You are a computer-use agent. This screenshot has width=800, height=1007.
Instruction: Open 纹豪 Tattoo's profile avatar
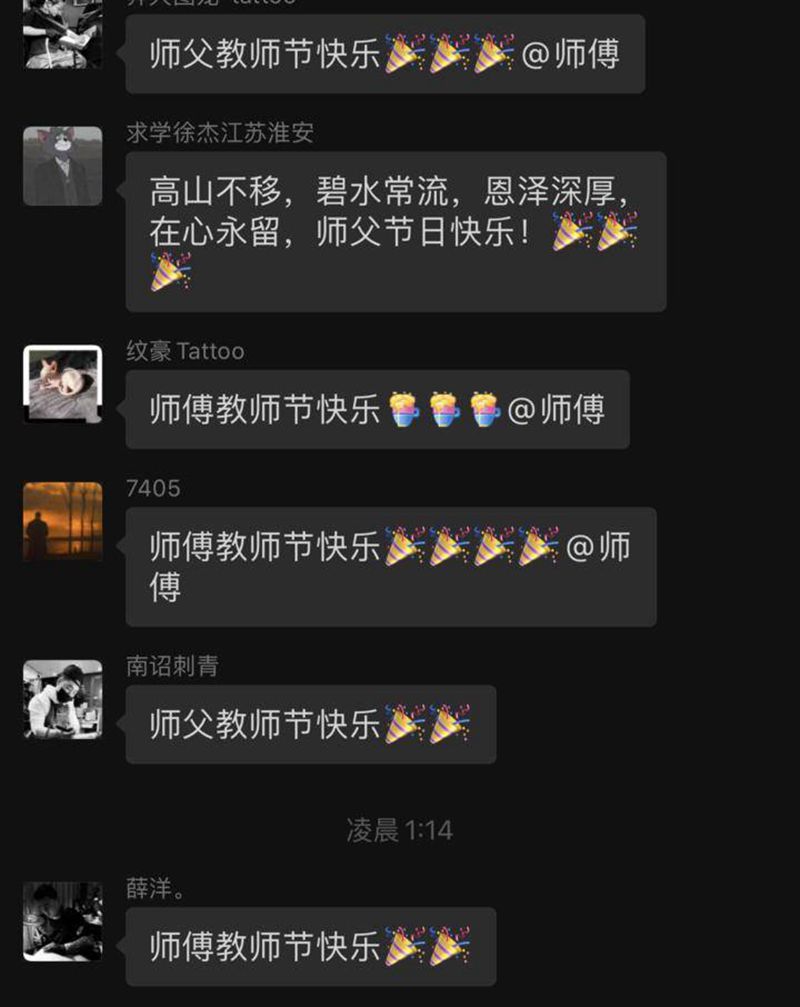click(62, 386)
